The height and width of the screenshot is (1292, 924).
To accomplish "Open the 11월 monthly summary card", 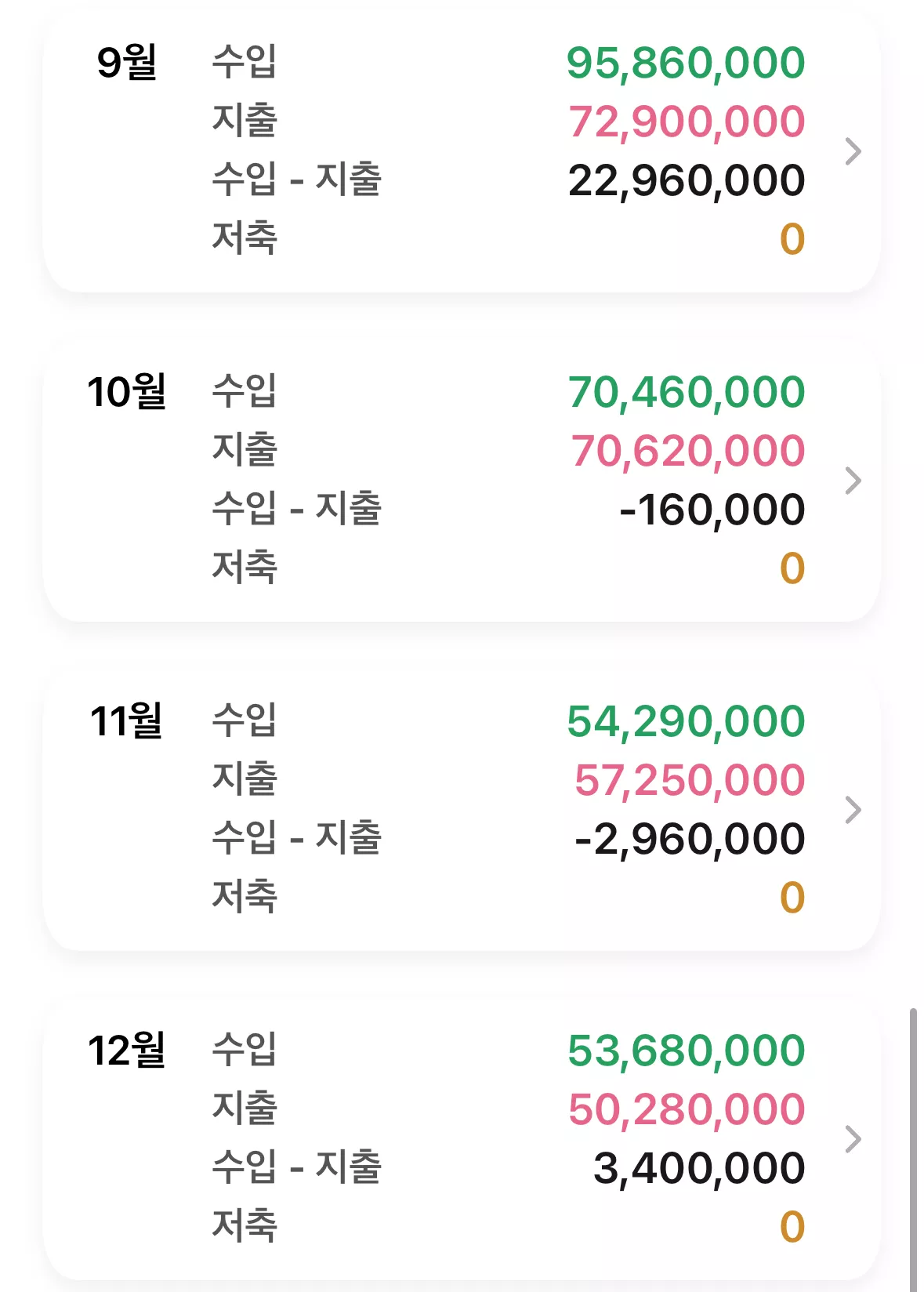I will coord(462,810).
